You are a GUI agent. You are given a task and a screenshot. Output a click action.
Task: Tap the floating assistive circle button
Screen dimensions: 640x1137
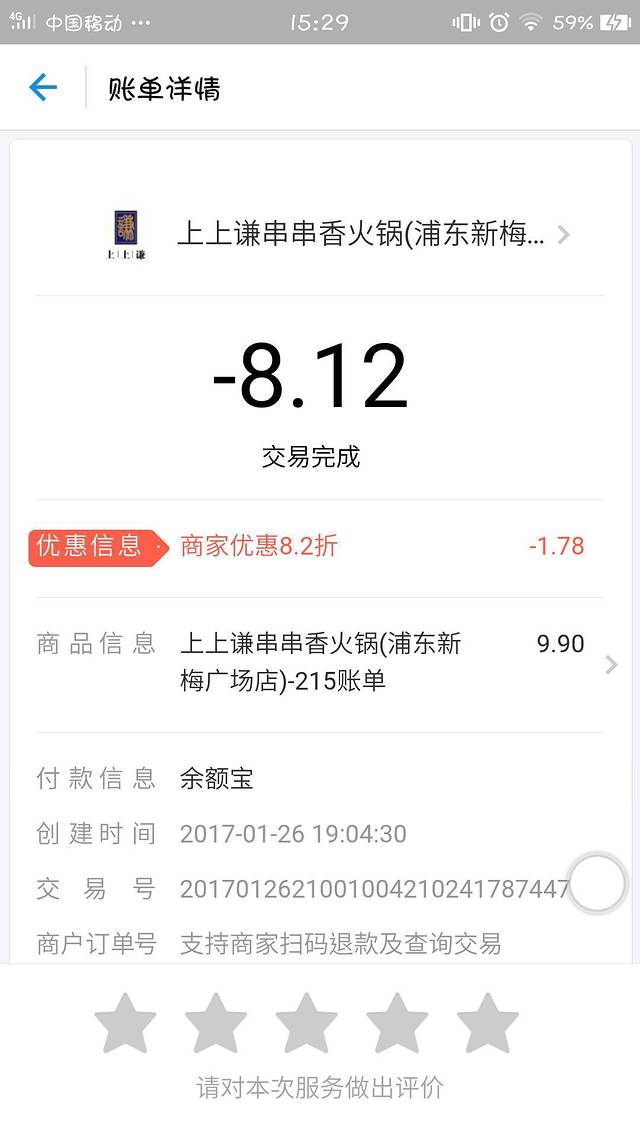(x=597, y=883)
